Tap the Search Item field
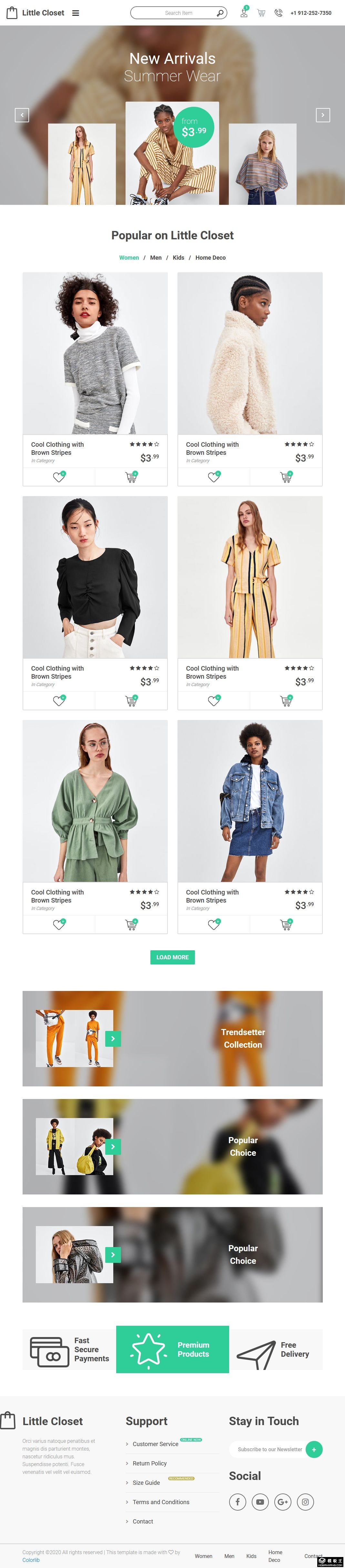This screenshot has width=345, height=1568. (174, 13)
